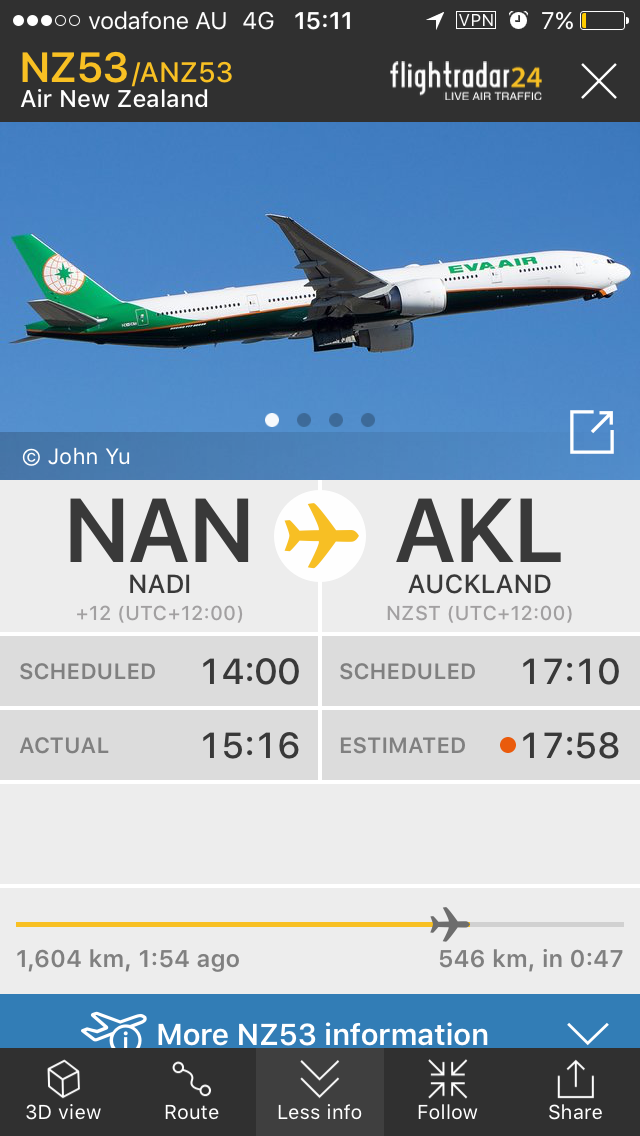
Task: Close the NZ53 flight details panel
Action: 598,81
